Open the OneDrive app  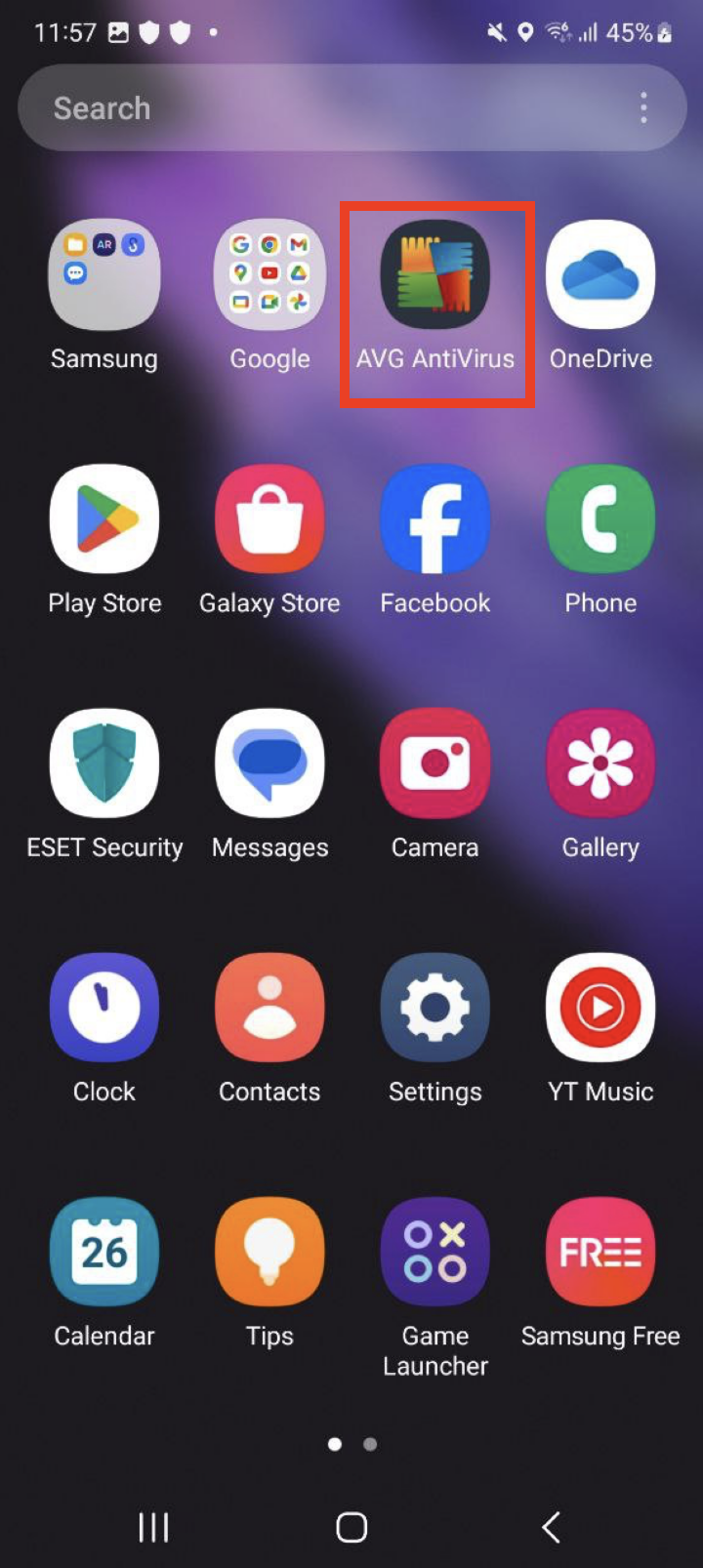(600, 276)
